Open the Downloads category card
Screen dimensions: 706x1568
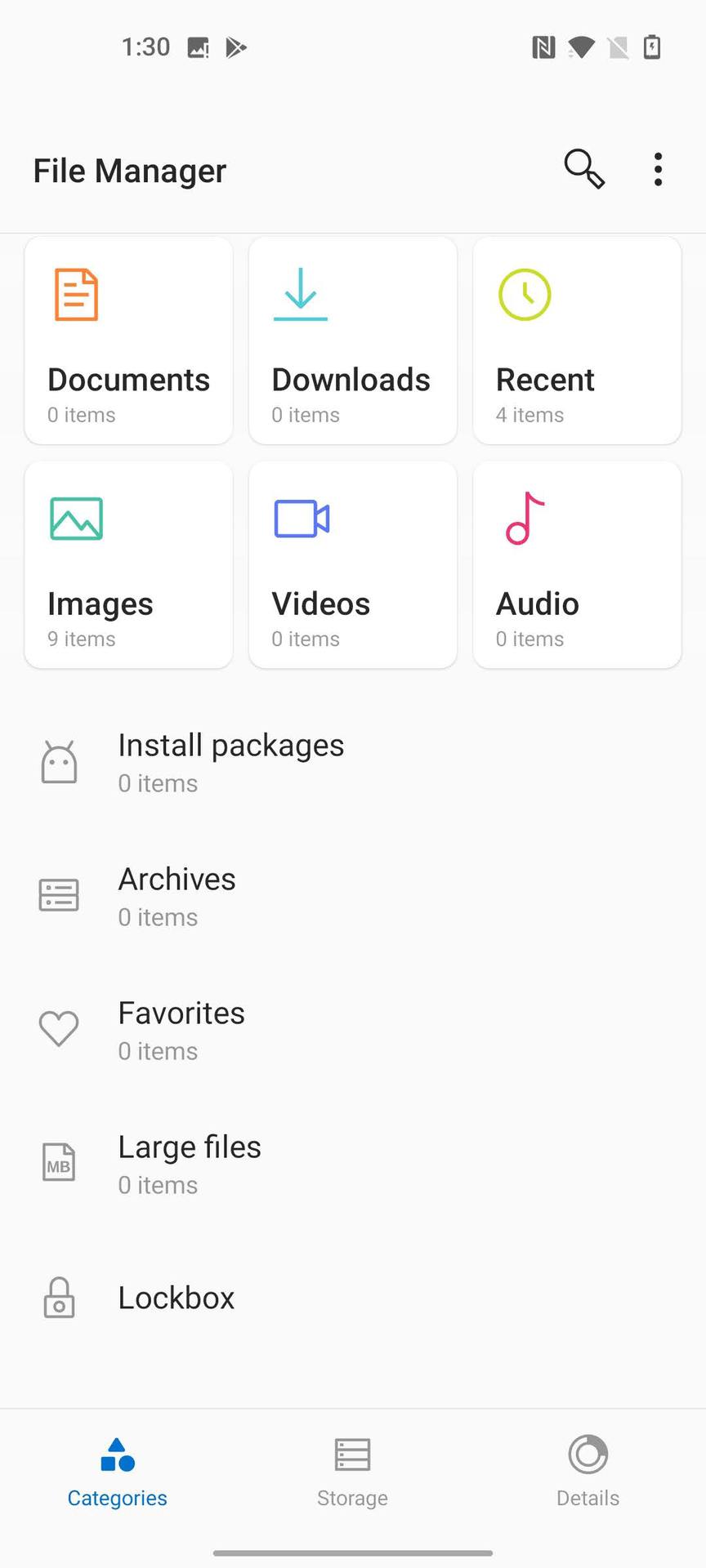click(353, 341)
